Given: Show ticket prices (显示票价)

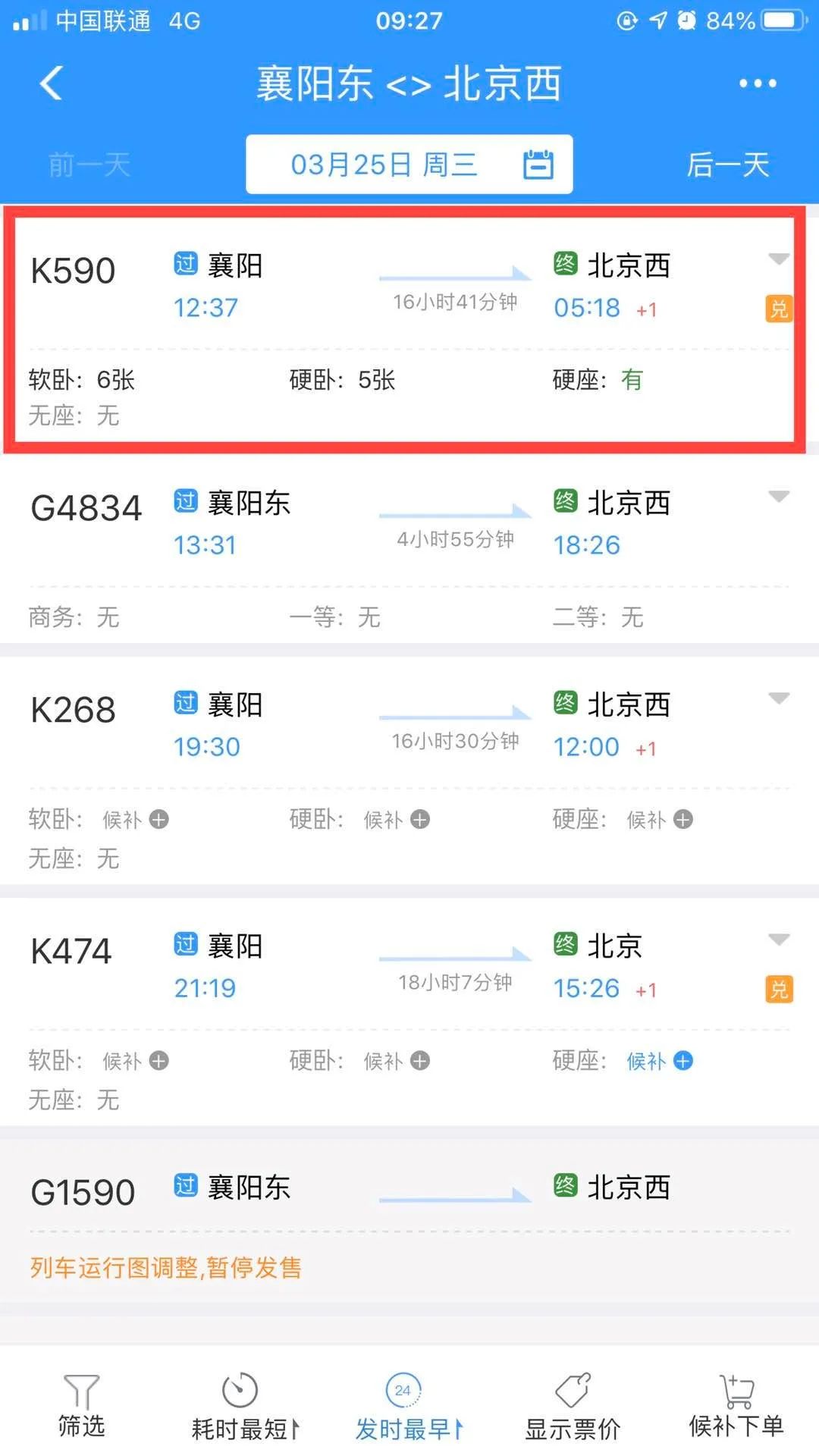Looking at the screenshot, I should [572, 1407].
